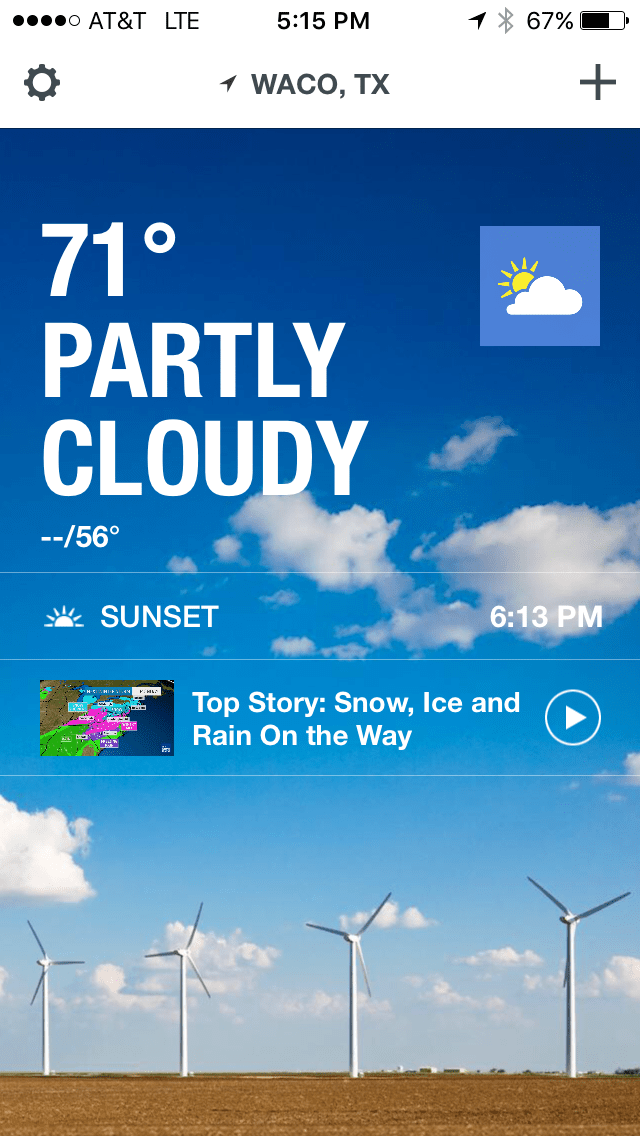Open the Sunset details row
Image resolution: width=640 pixels, height=1136 pixels.
click(x=320, y=617)
